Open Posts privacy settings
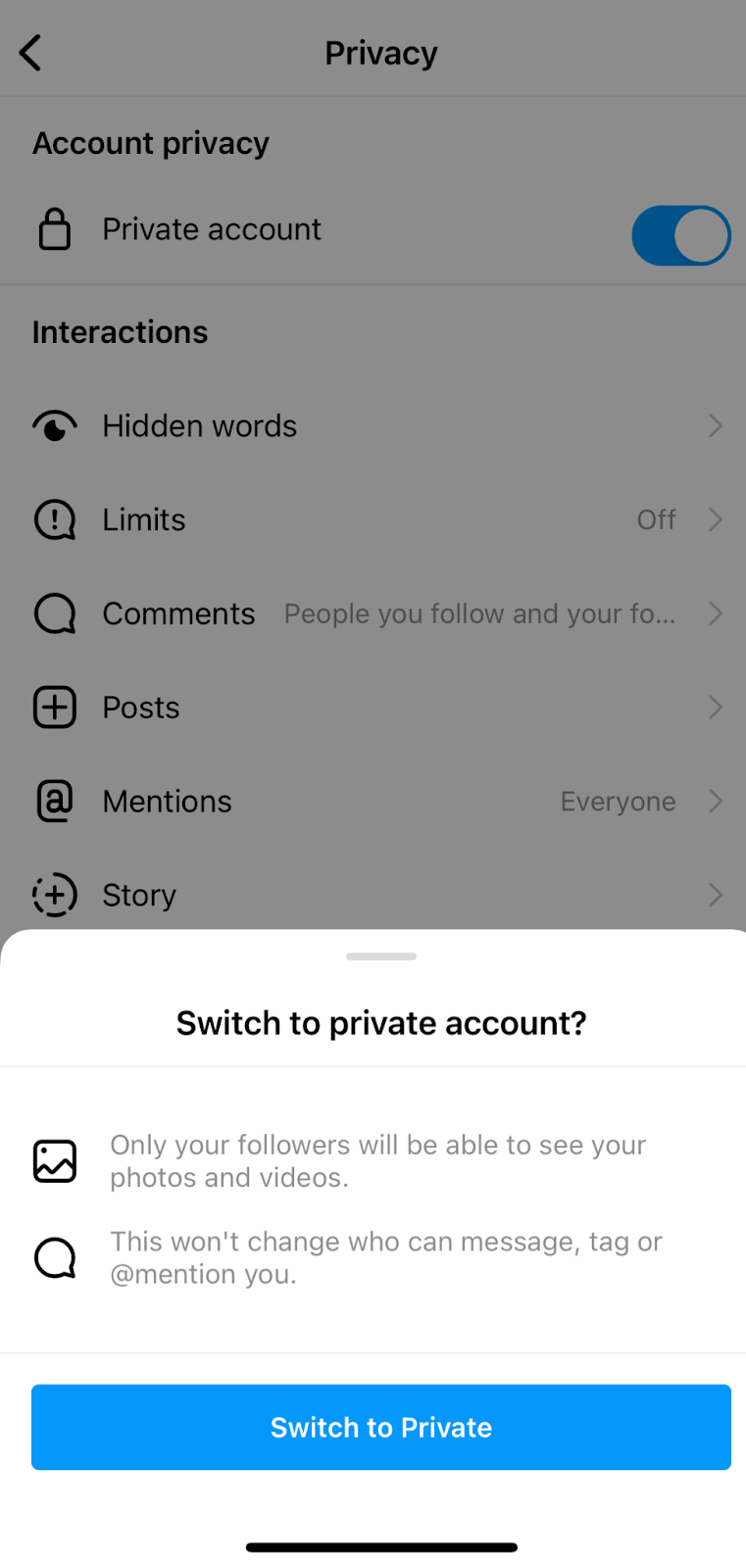Screen dimensions: 746x1568 [x=373, y=708]
